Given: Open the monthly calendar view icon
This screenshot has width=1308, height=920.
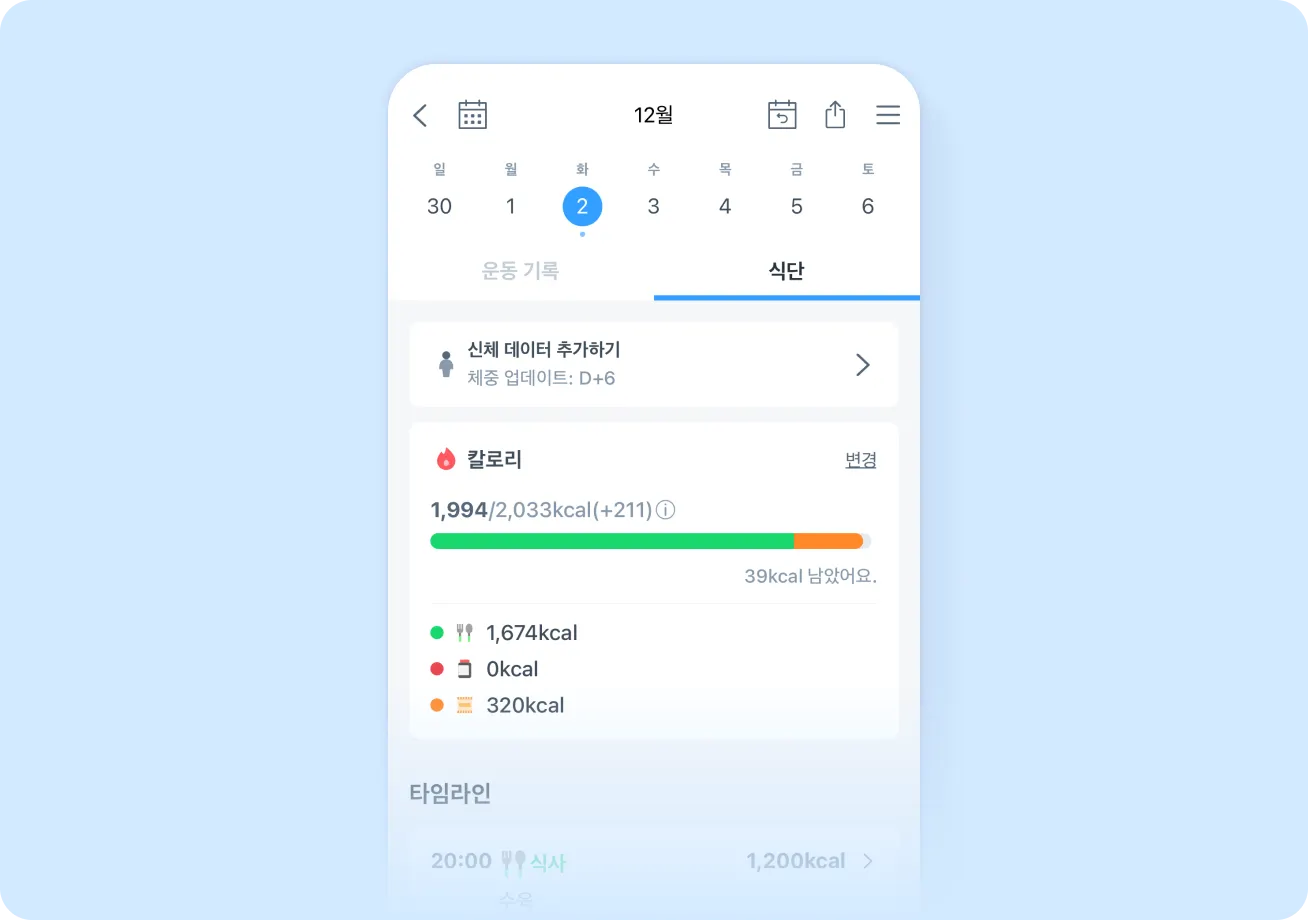Looking at the screenshot, I should [472, 116].
